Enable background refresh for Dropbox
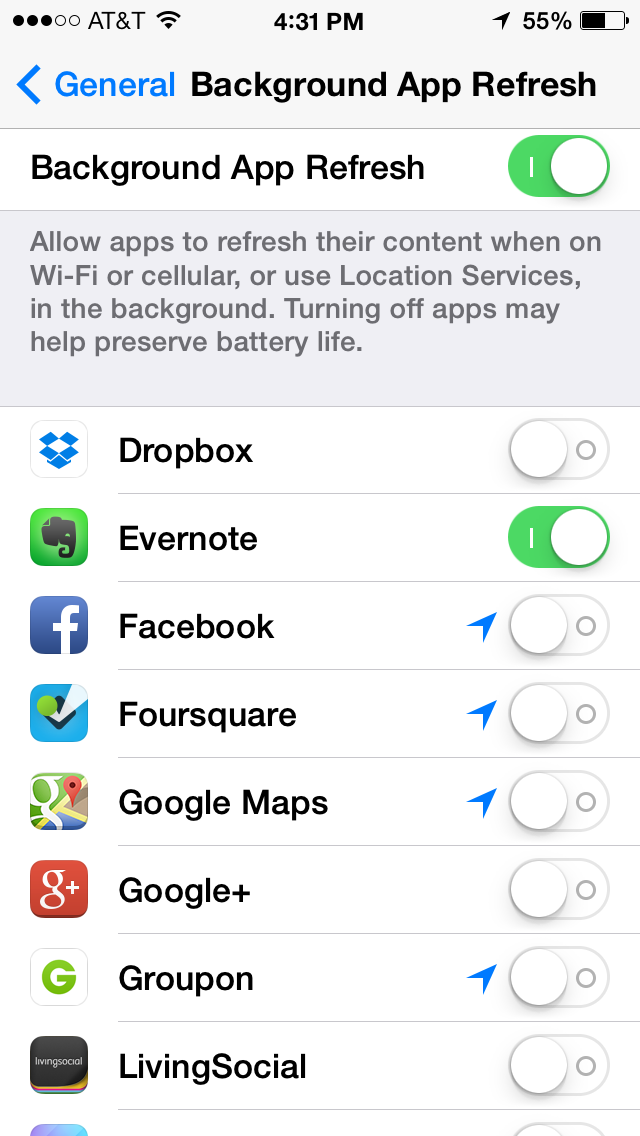The image size is (640, 1136). (558, 451)
